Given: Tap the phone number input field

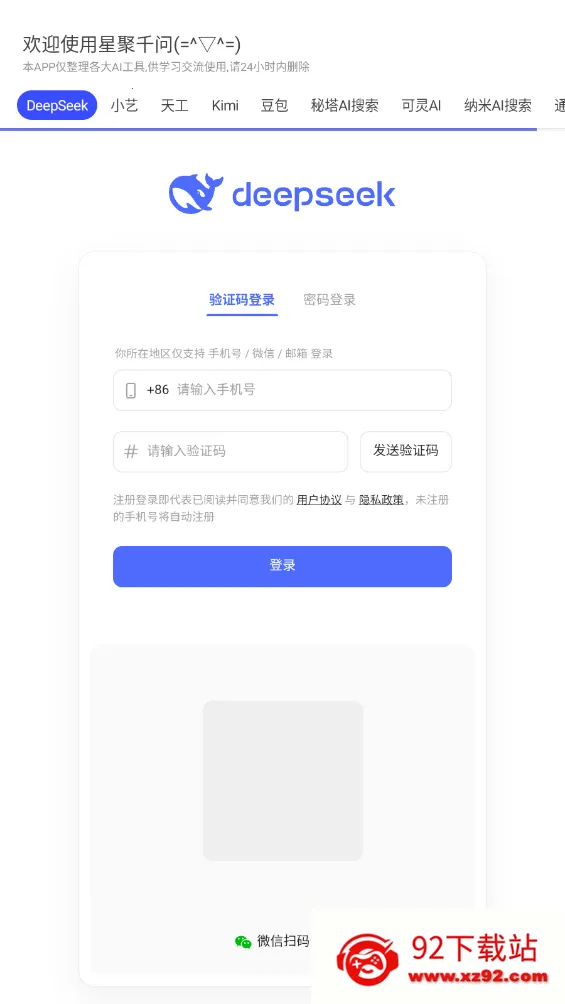Looking at the screenshot, I should coord(282,390).
